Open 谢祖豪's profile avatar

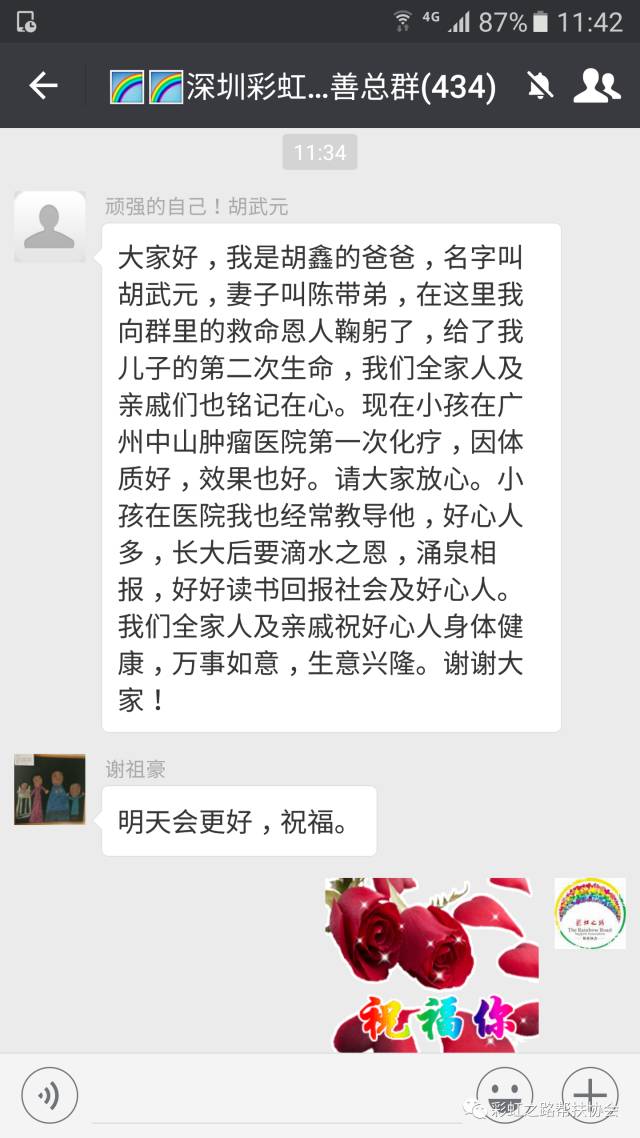pyautogui.click(x=49, y=789)
